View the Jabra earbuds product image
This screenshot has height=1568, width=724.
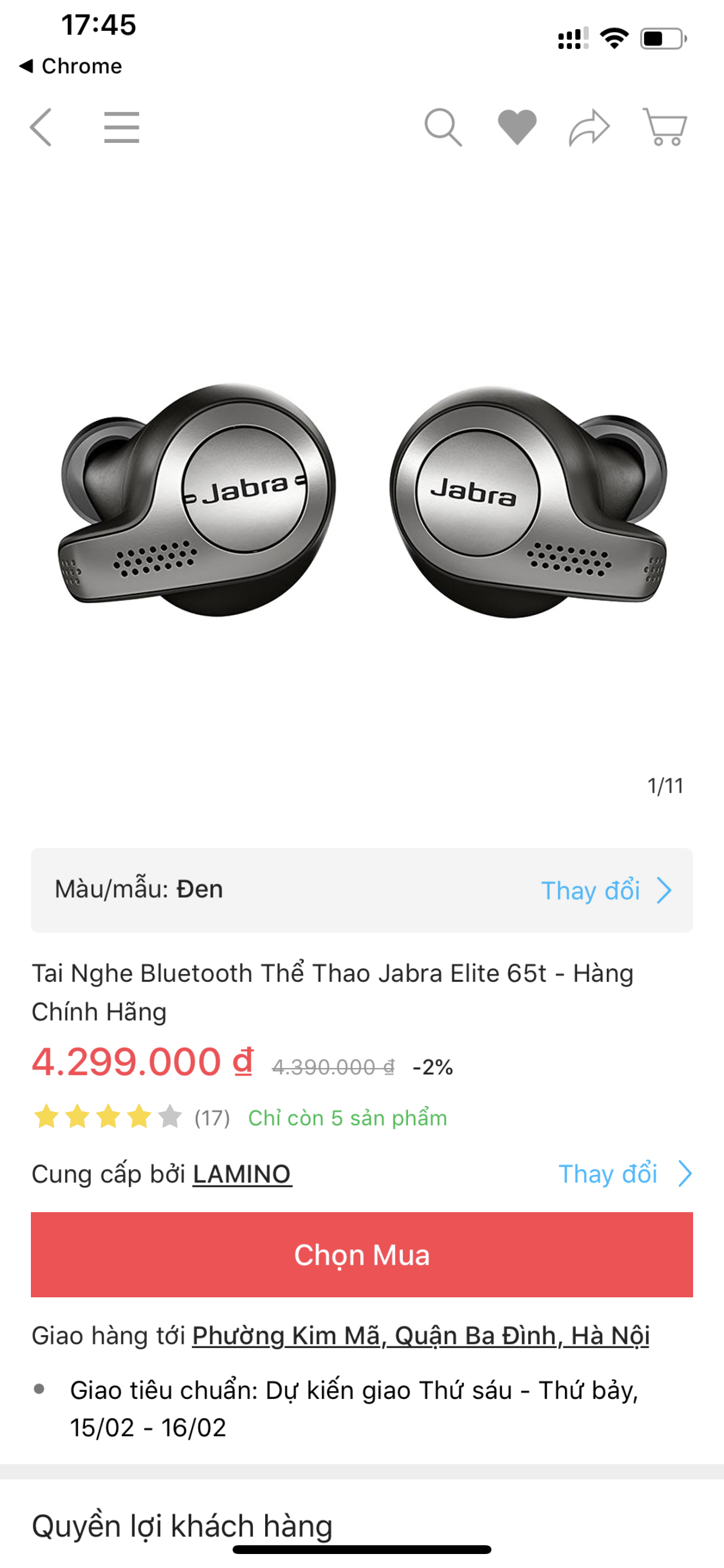click(362, 499)
